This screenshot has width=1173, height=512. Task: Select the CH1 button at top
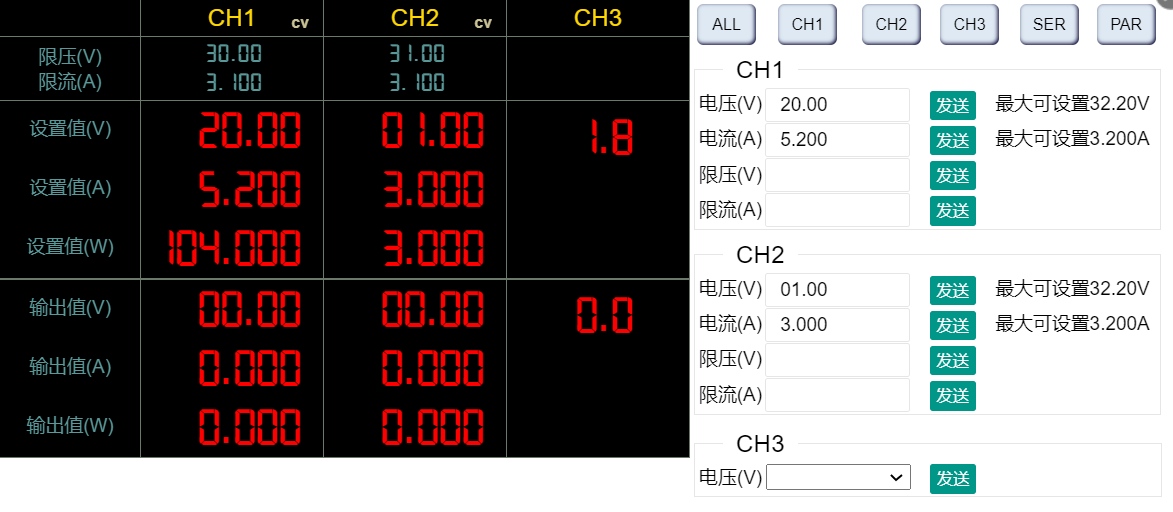(806, 24)
